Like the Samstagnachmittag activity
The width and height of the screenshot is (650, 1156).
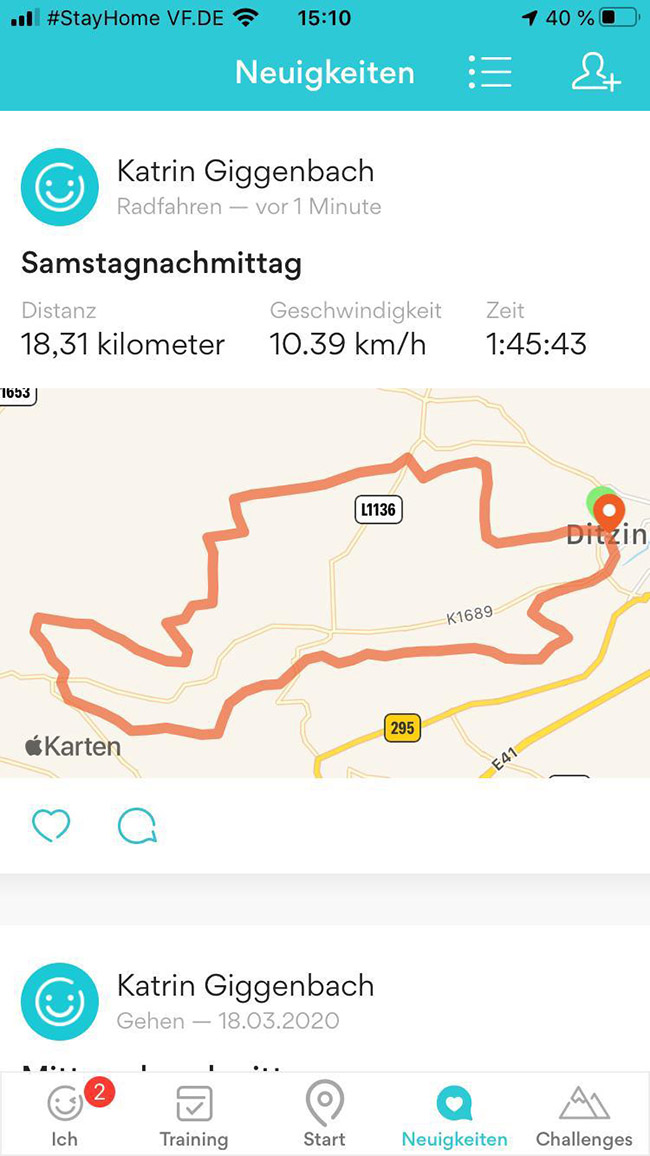point(51,825)
